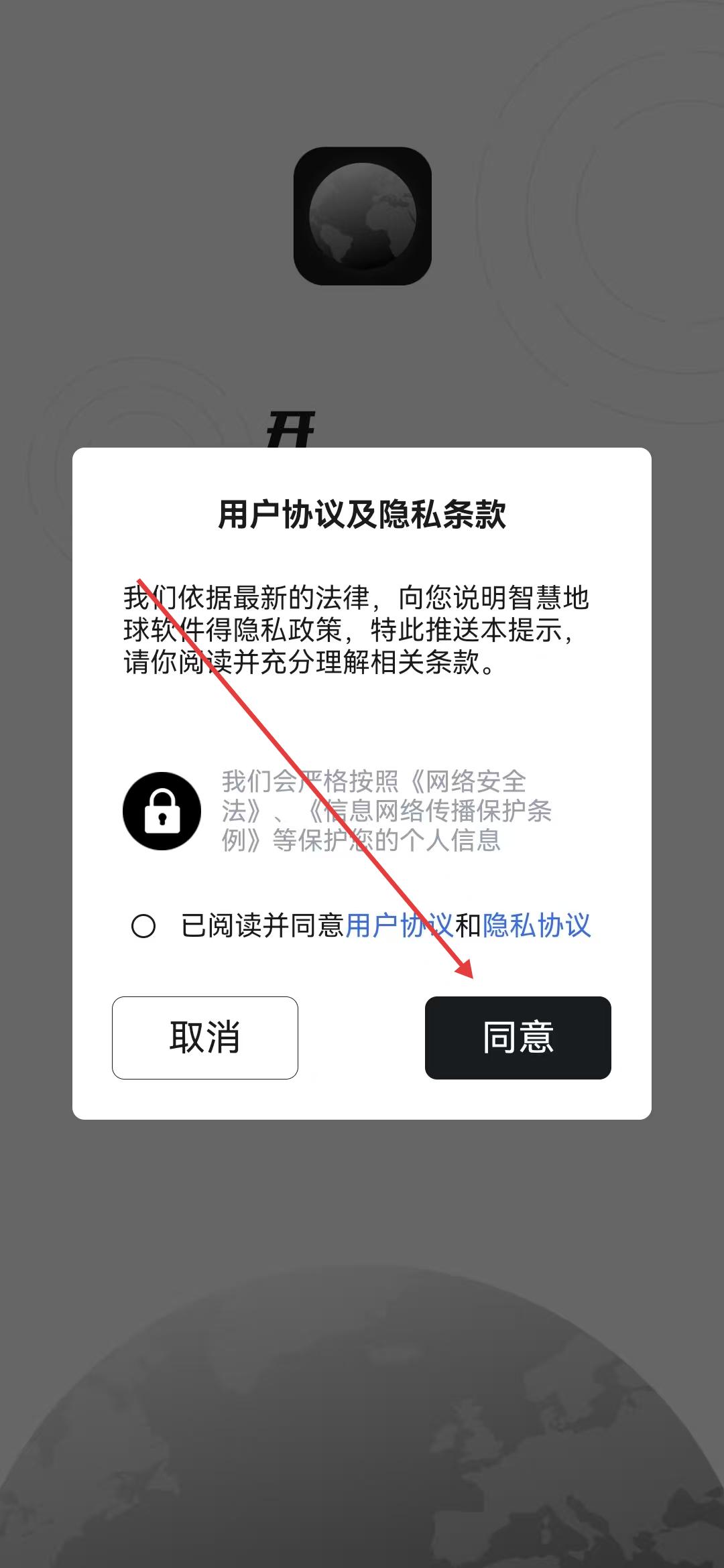Viewport: 724px width, 1568px height.
Task: Open the 隐私协议 link
Action: pos(537,926)
